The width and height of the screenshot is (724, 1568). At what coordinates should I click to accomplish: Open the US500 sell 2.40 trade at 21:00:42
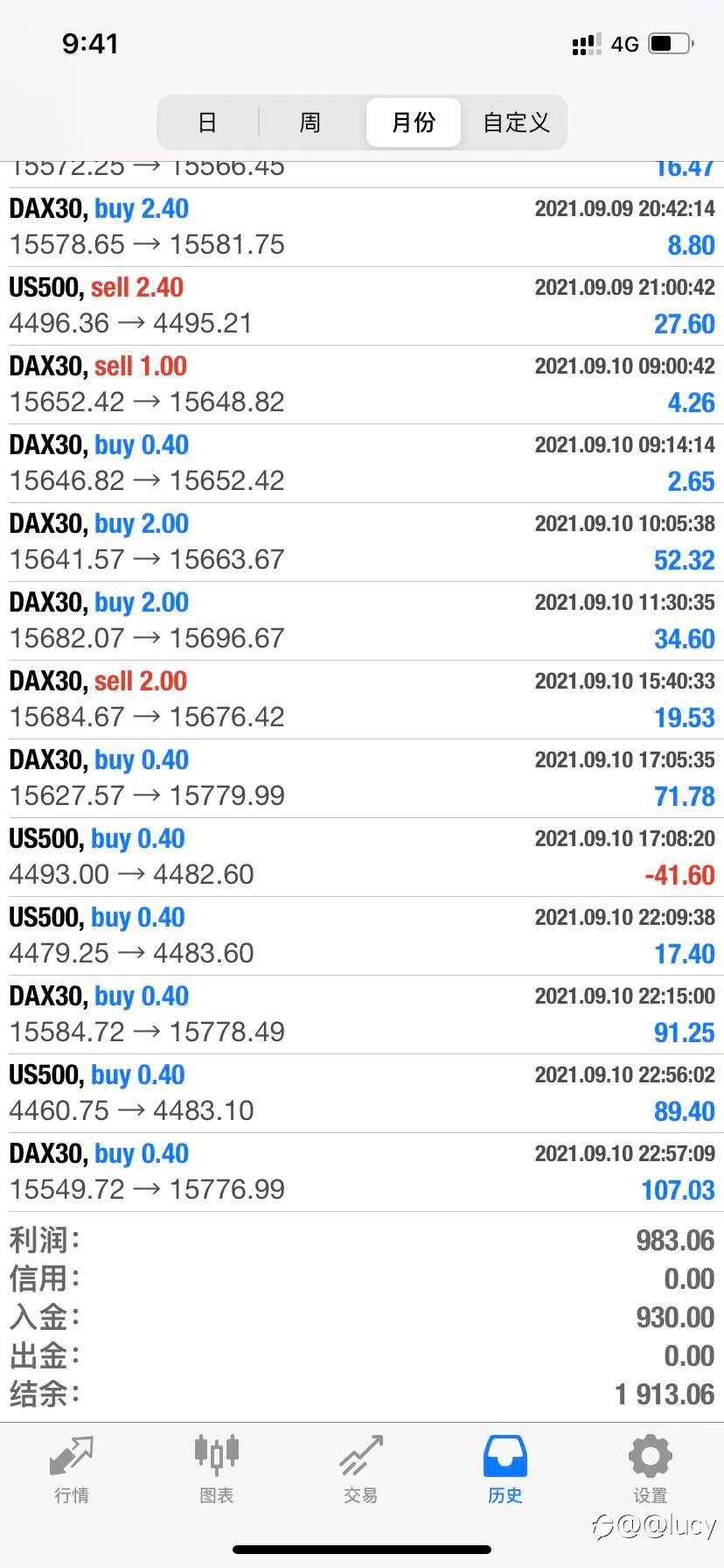click(362, 305)
